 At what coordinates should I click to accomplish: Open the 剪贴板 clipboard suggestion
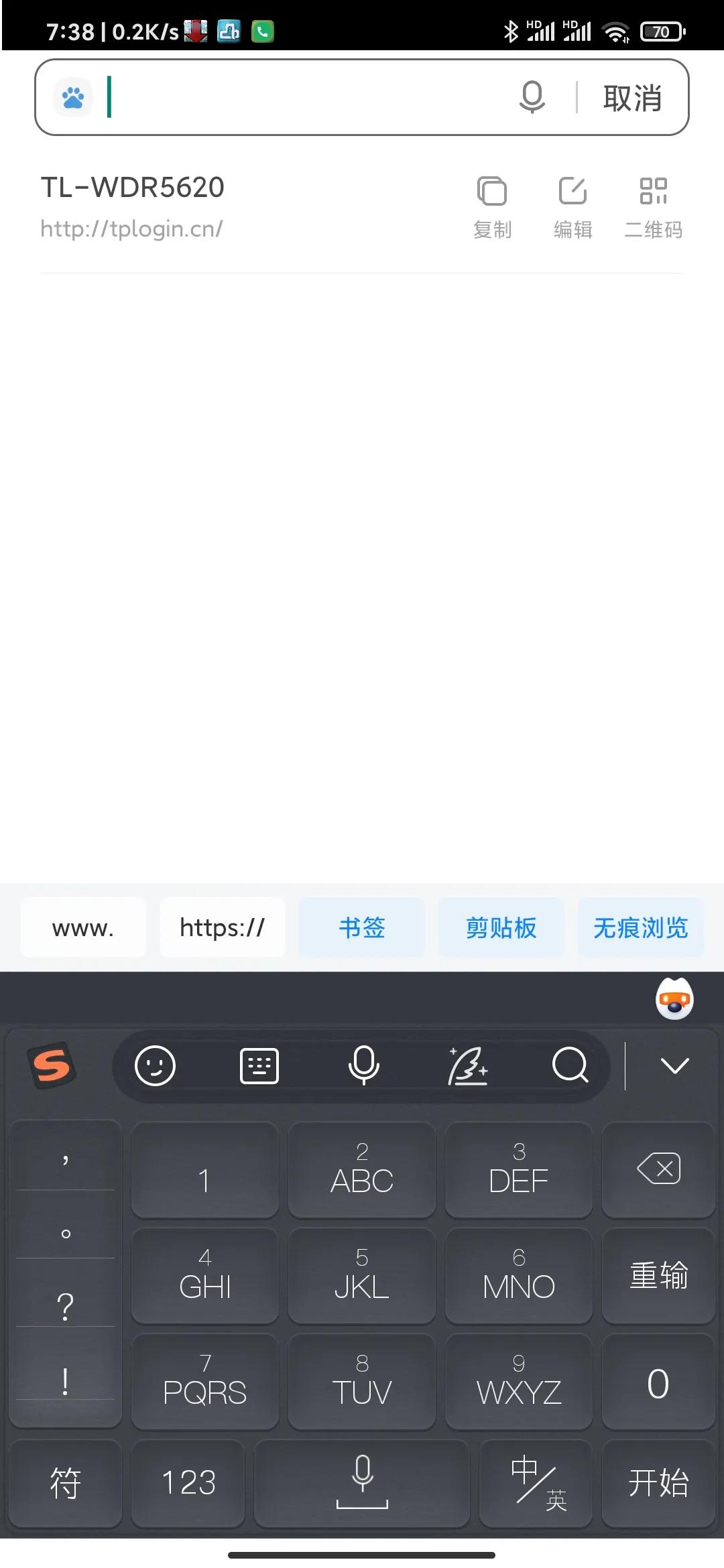501,927
